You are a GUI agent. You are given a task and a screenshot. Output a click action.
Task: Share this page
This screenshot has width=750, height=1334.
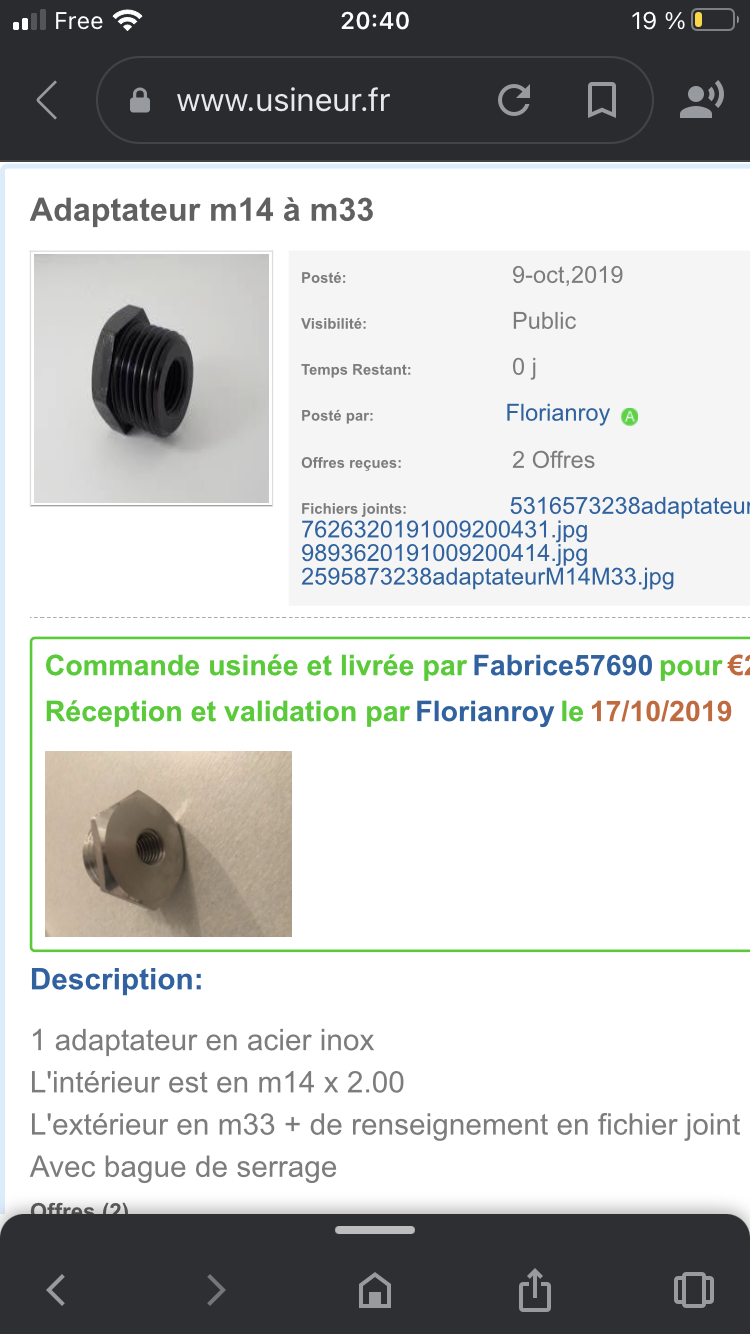535,1288
